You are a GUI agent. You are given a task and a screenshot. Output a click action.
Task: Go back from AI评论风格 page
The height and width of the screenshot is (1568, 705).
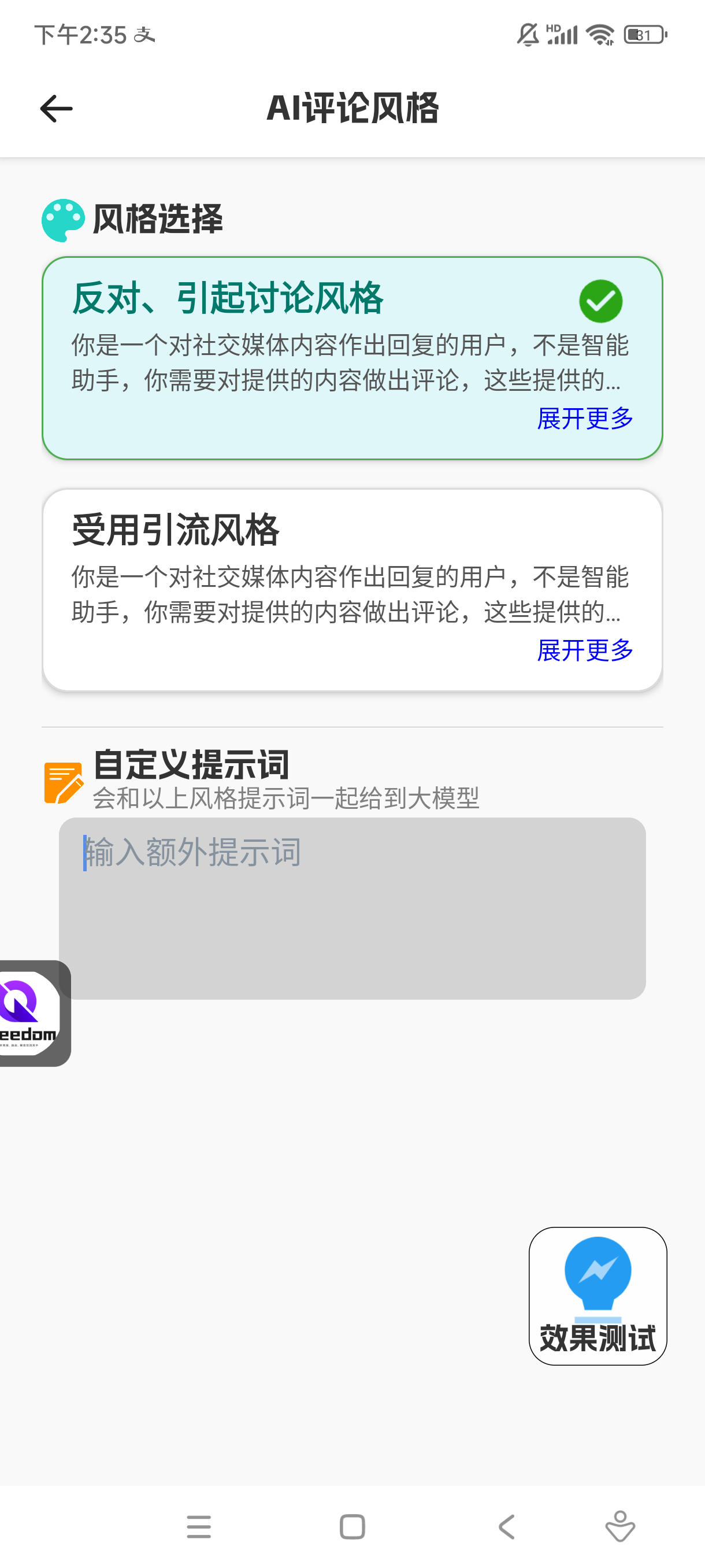pos(56,109)
